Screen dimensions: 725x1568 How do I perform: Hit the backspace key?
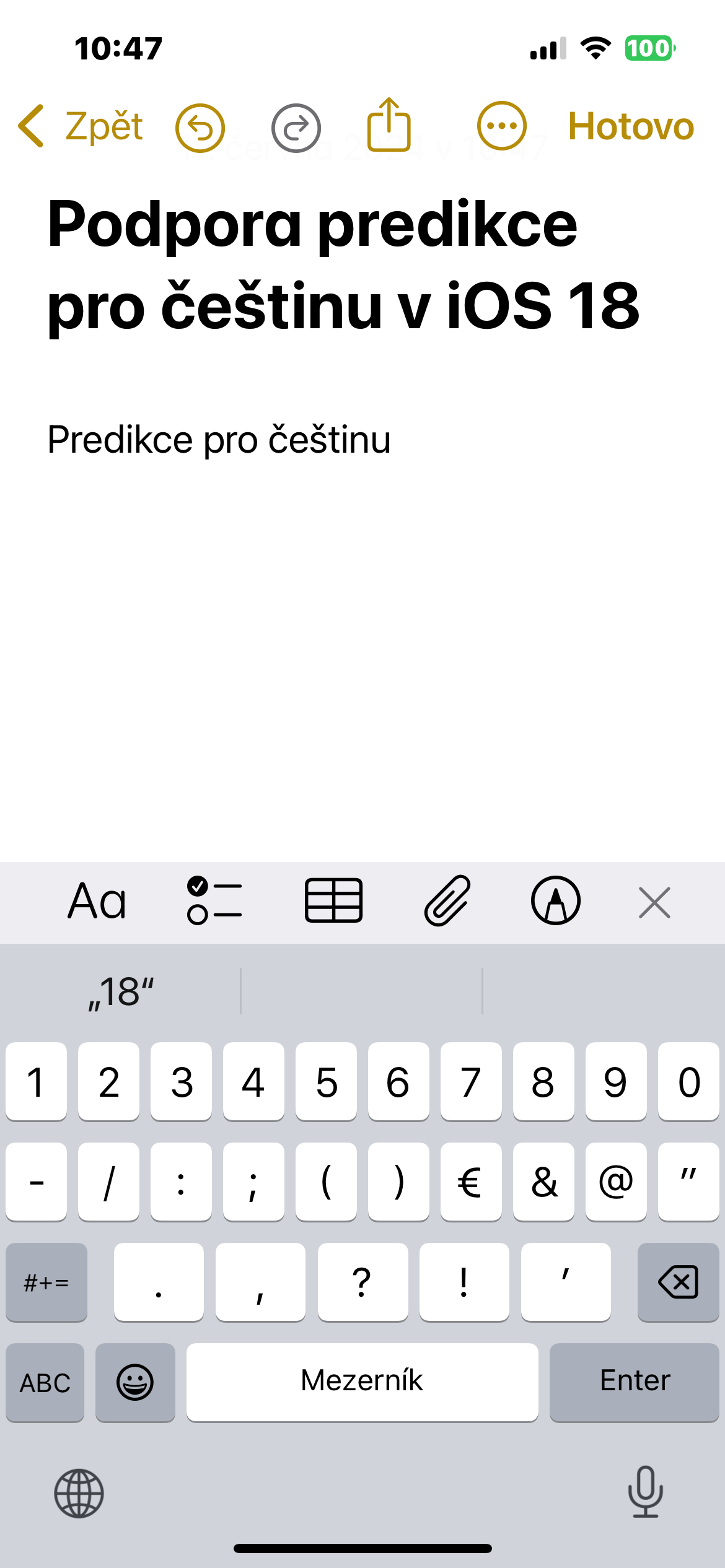click(x=678, y=1282)
